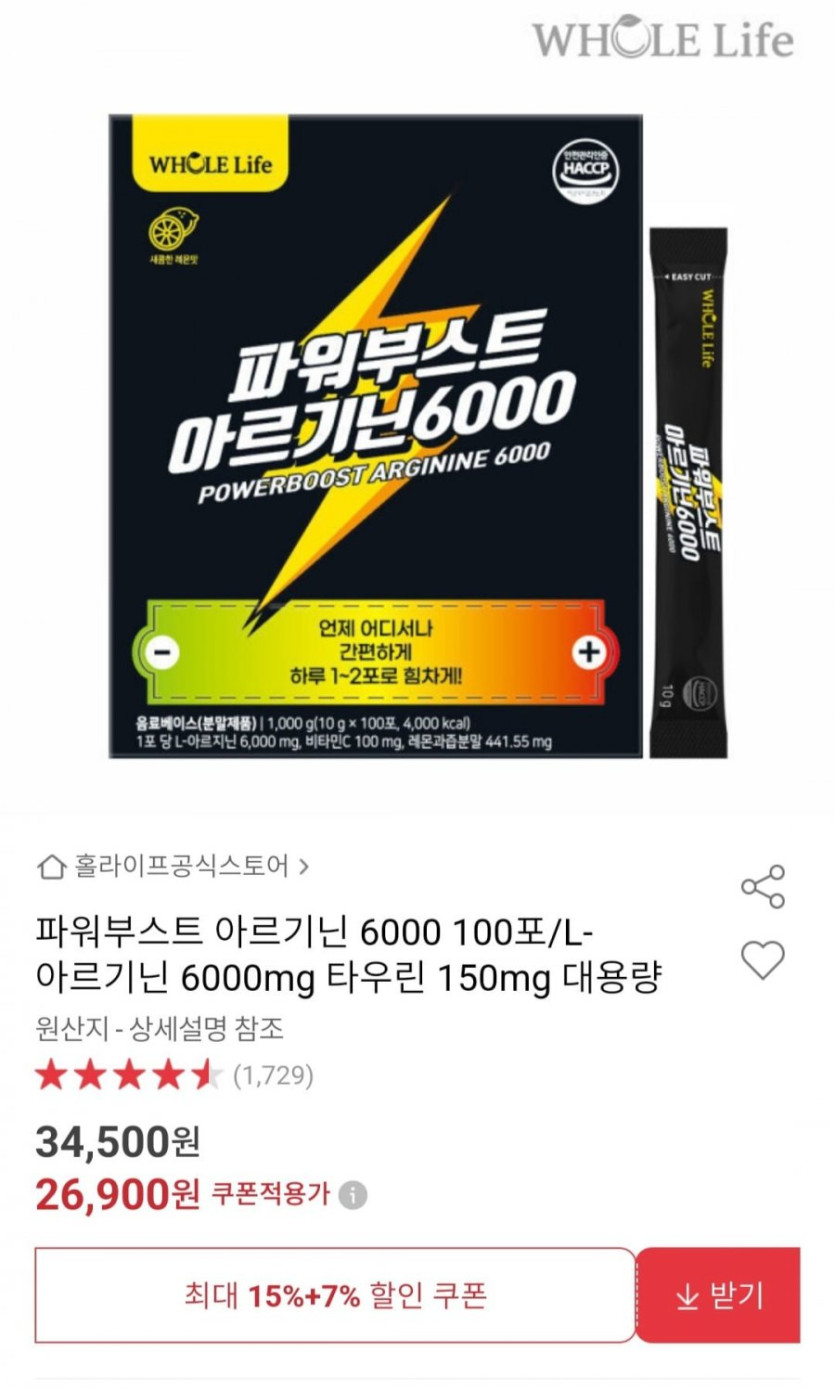View the 최대 15%+7% 할인 쿠폰 details
This screenshot has width=835, height=1389.
click(335, 1295)
